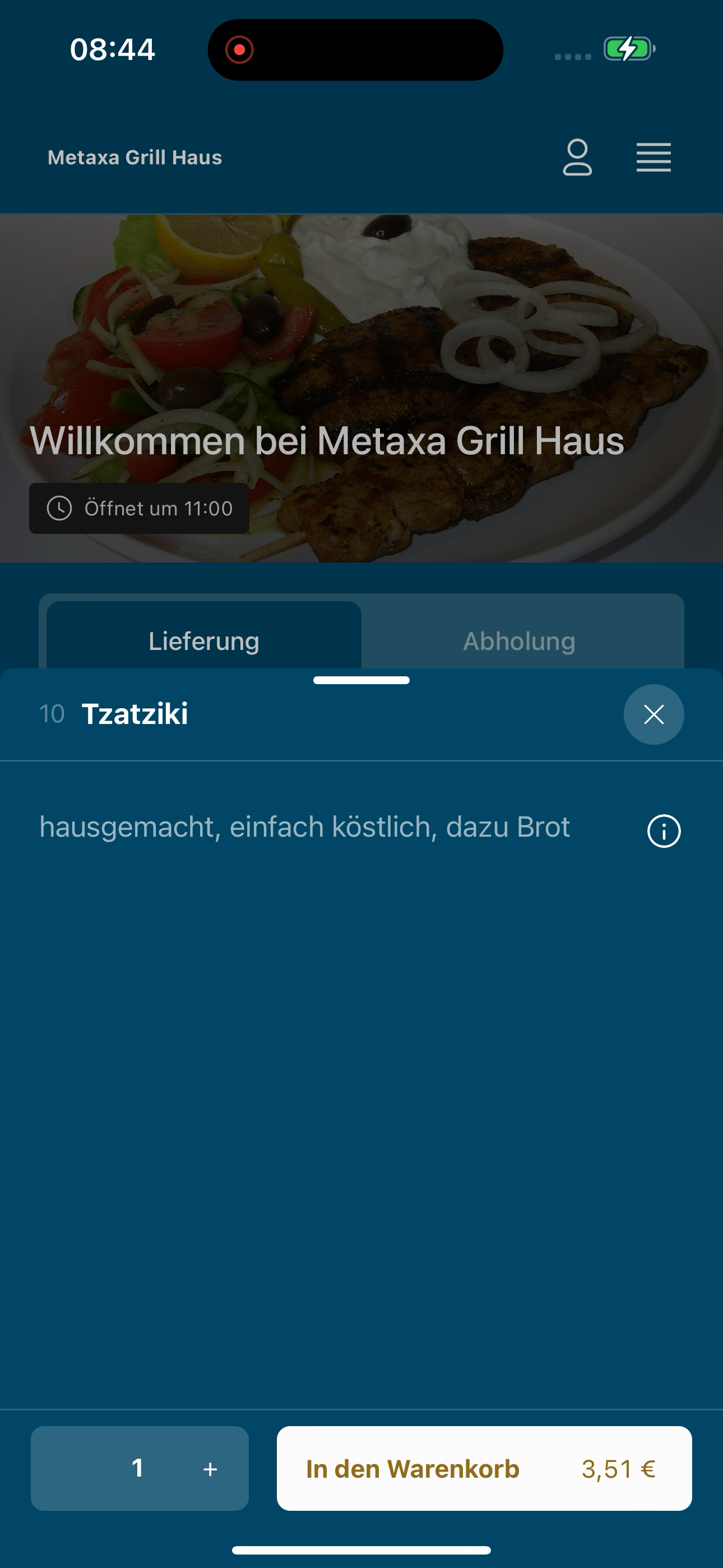723x1568 pixels.
Task: Increase quantity with the plus button
Action: (210, 1469)
